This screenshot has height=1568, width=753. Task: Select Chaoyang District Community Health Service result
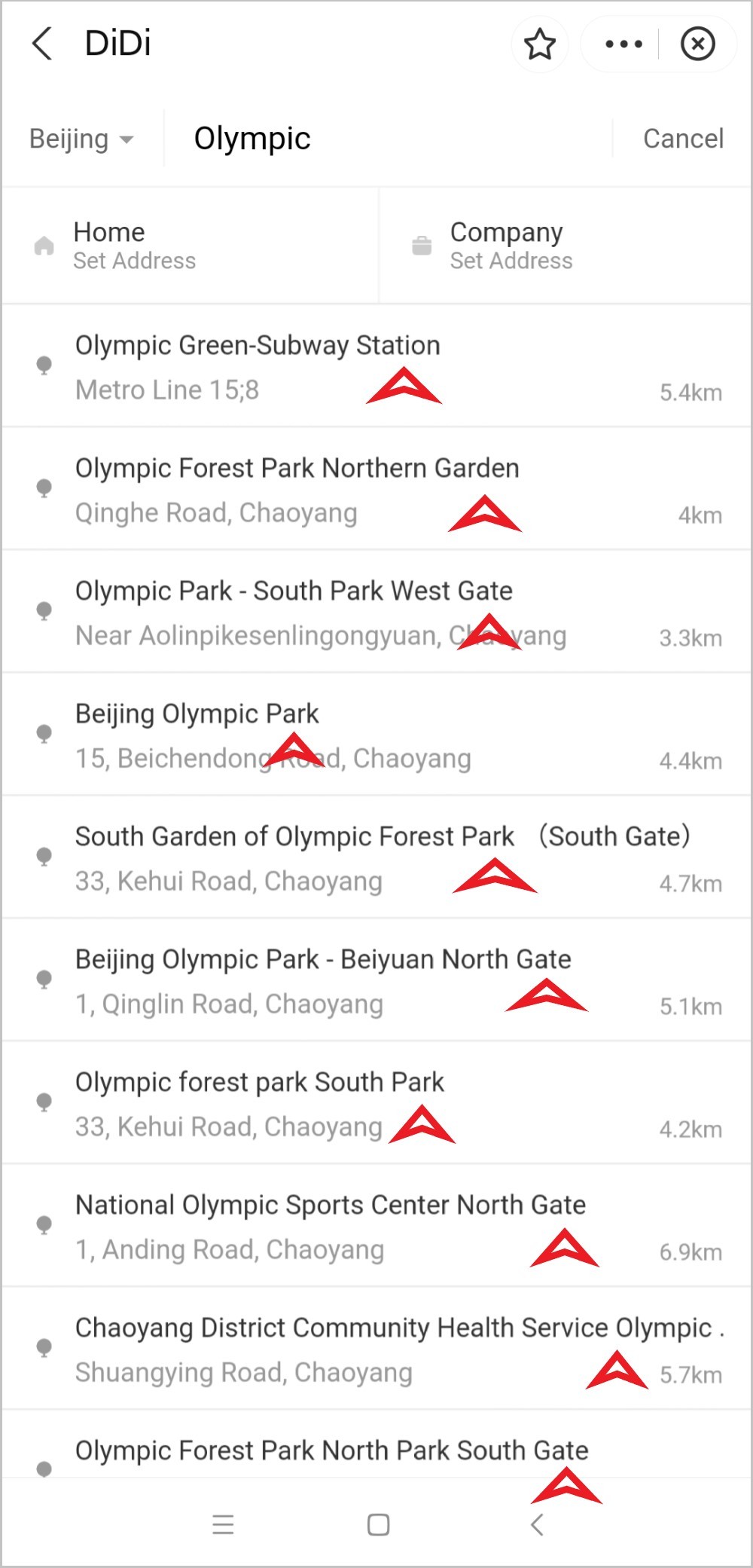tap(376, 1349)
